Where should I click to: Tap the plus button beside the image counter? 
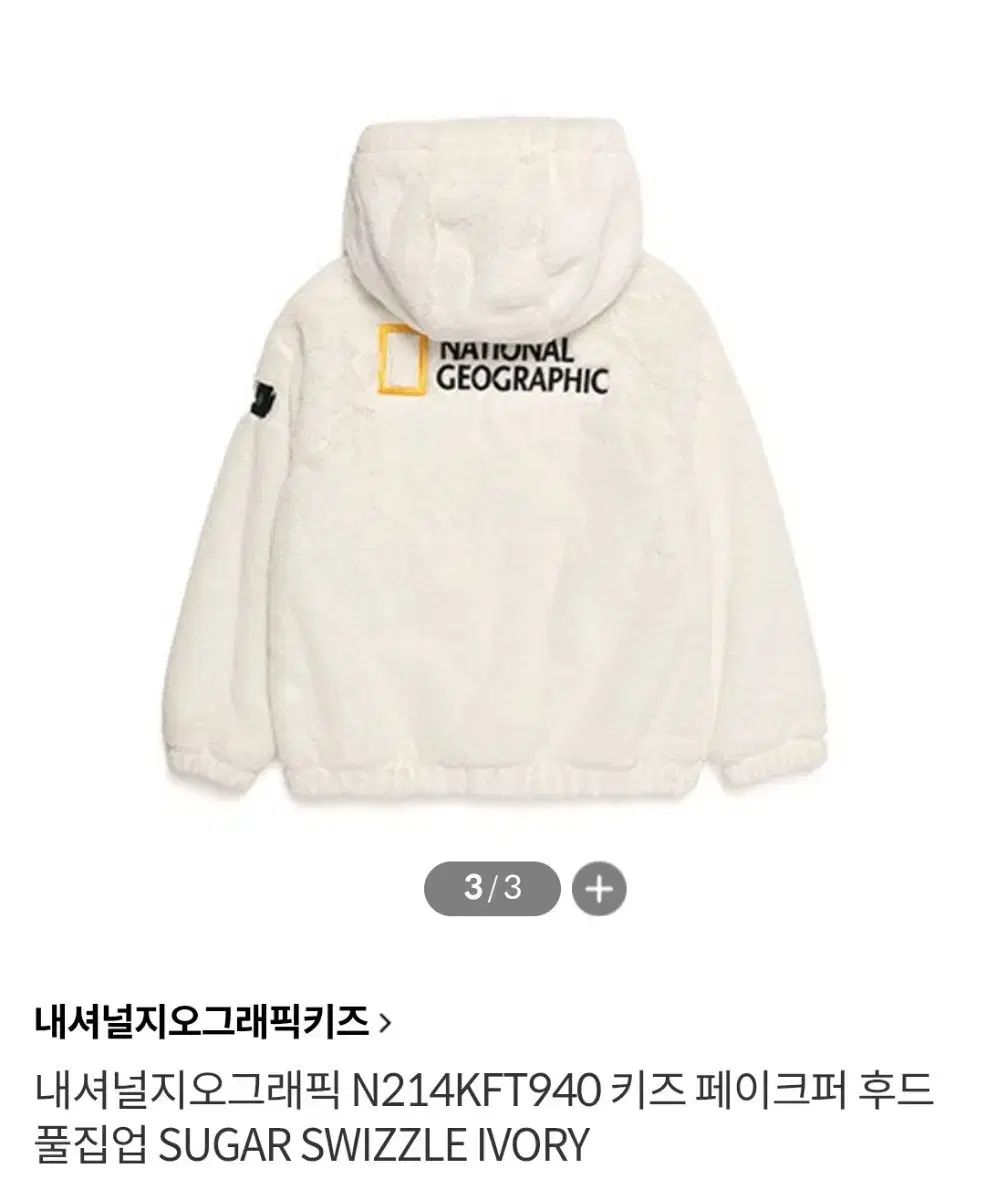point(598,888)
